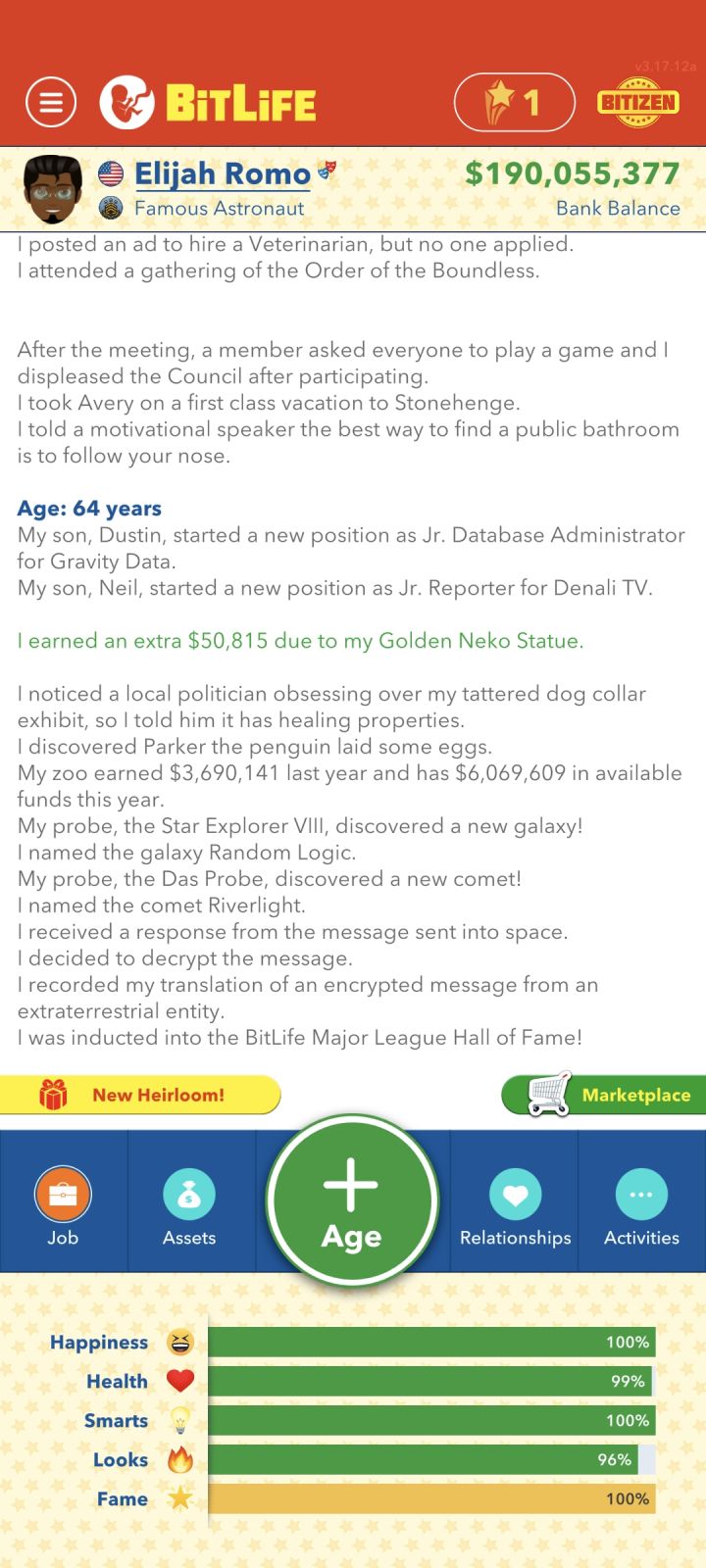This screenshot has width=706, height=1568.
Task: Claim the New Heirloom gift
Action: click(x=140, y=1095)
